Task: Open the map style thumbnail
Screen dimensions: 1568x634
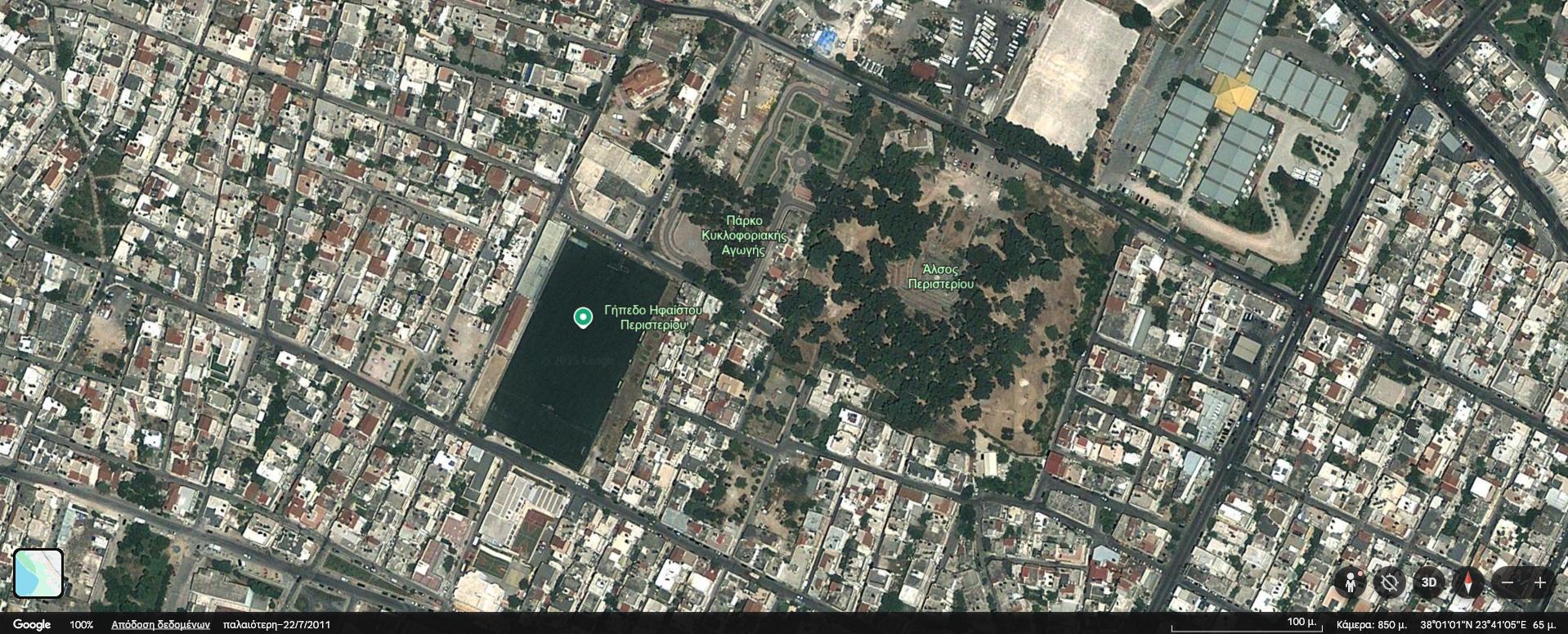Action: (38, 573)
